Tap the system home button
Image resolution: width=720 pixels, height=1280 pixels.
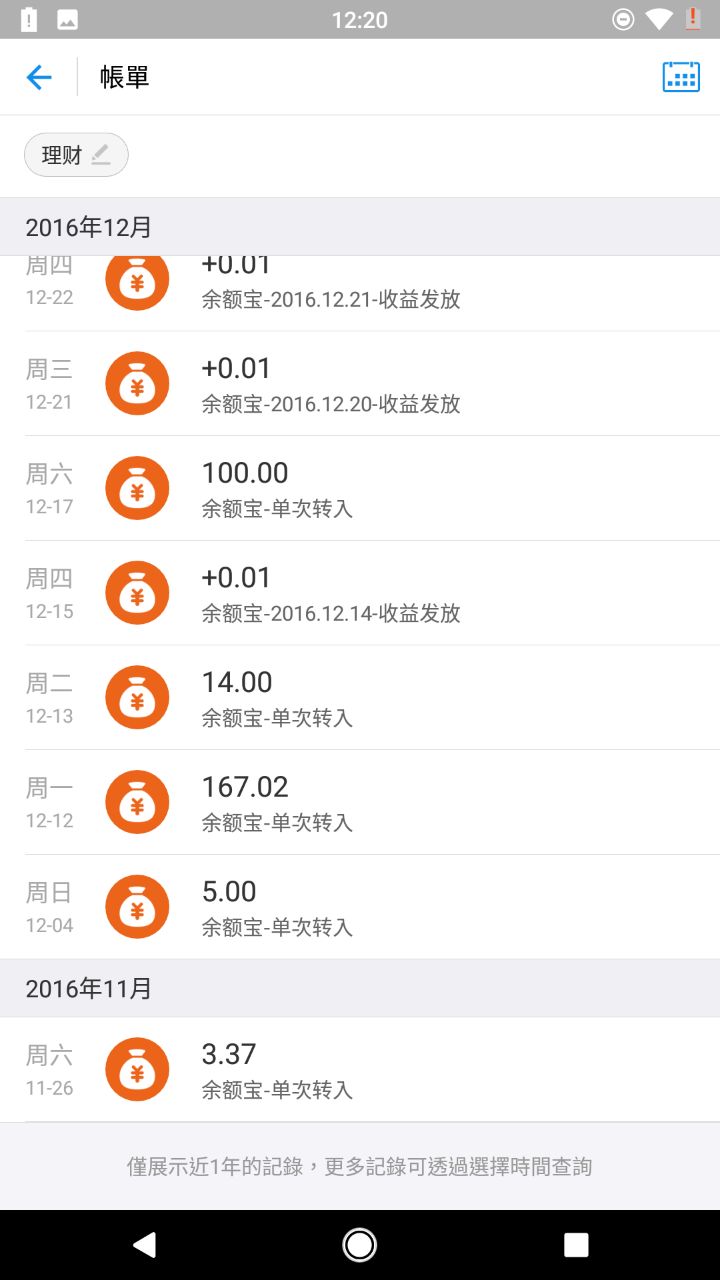(359, 1244)
